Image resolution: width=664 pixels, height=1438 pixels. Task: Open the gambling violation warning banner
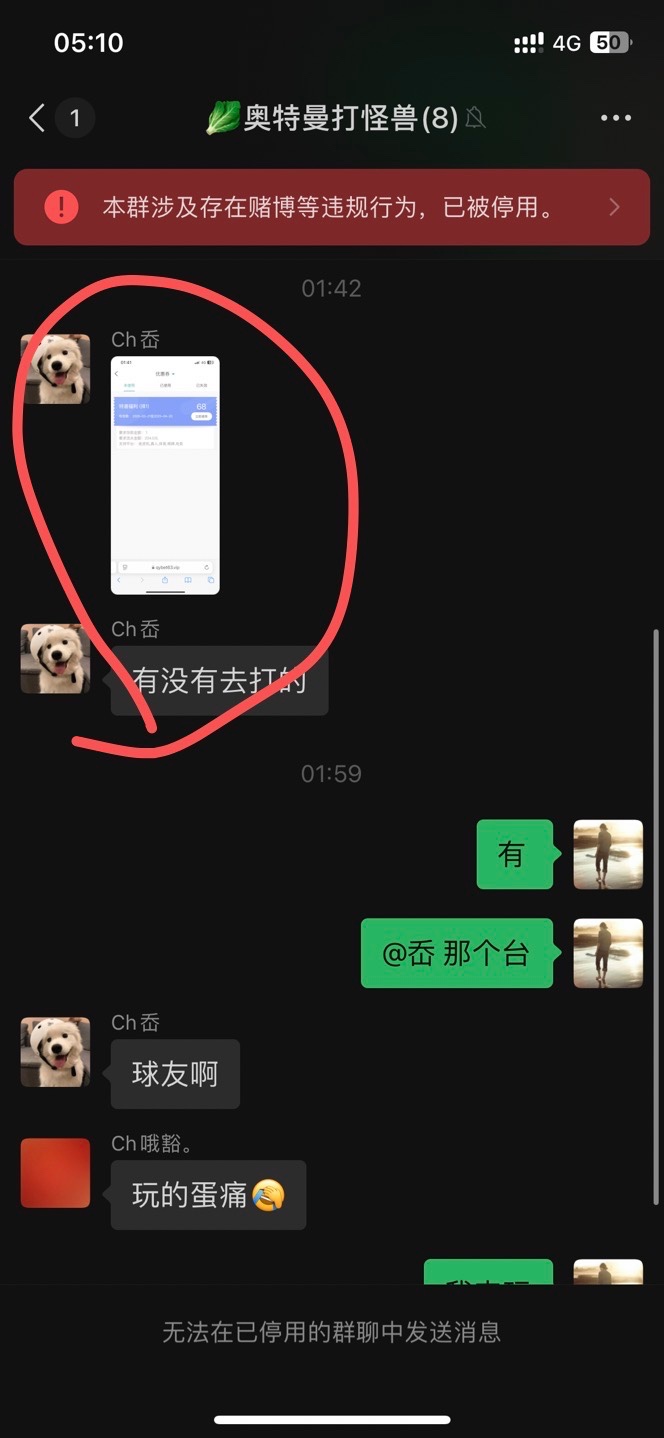point(331,208)
